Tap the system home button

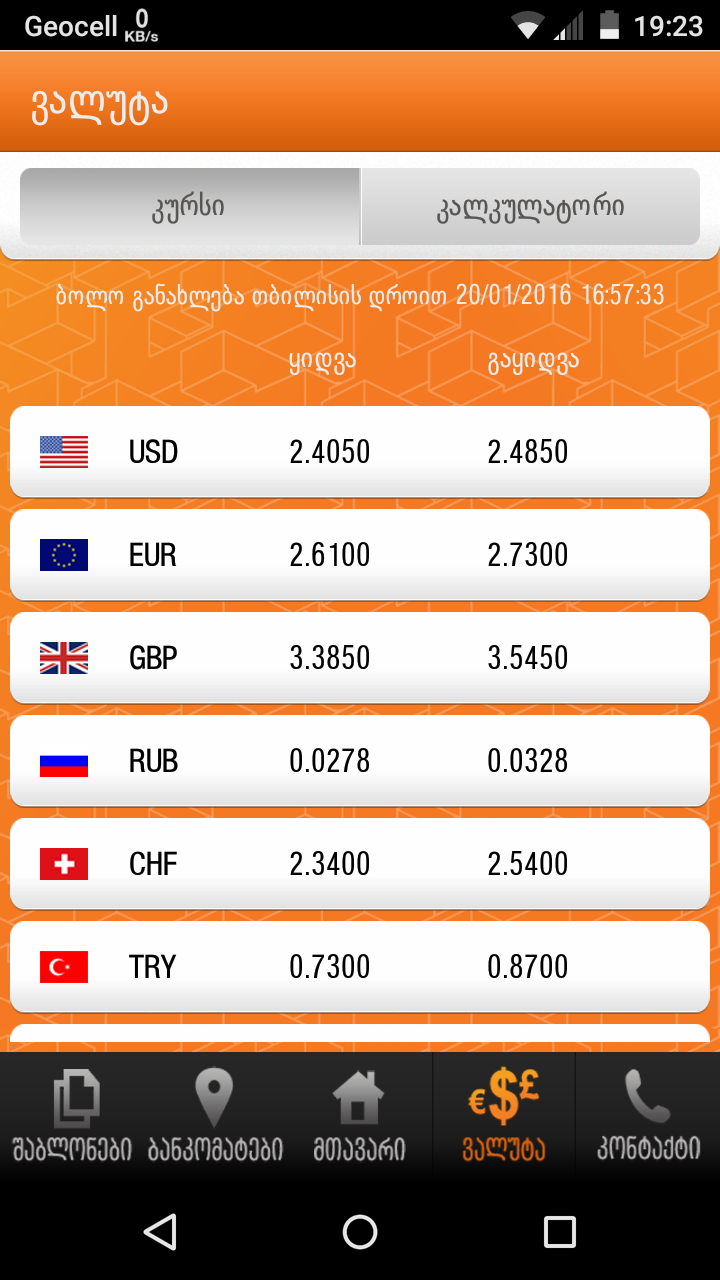pos(360,1232)
